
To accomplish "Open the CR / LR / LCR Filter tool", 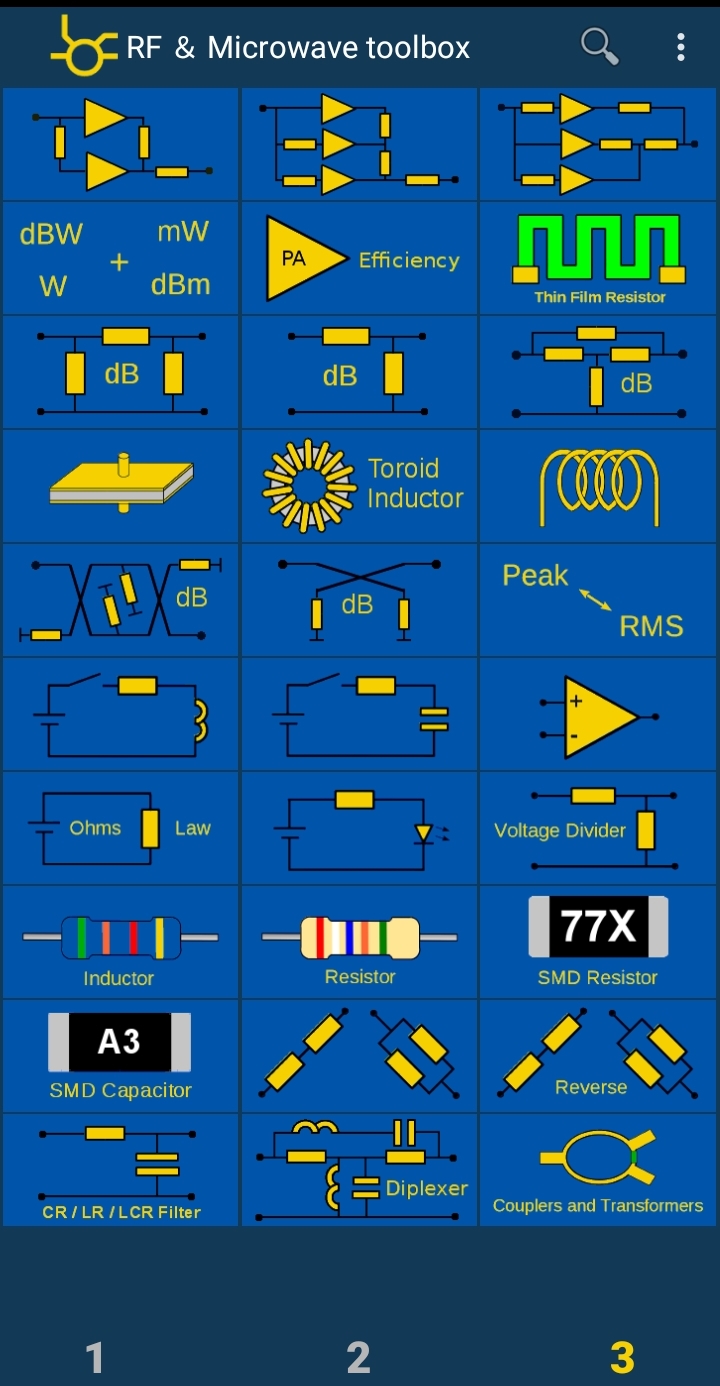I will point(120,1170).
